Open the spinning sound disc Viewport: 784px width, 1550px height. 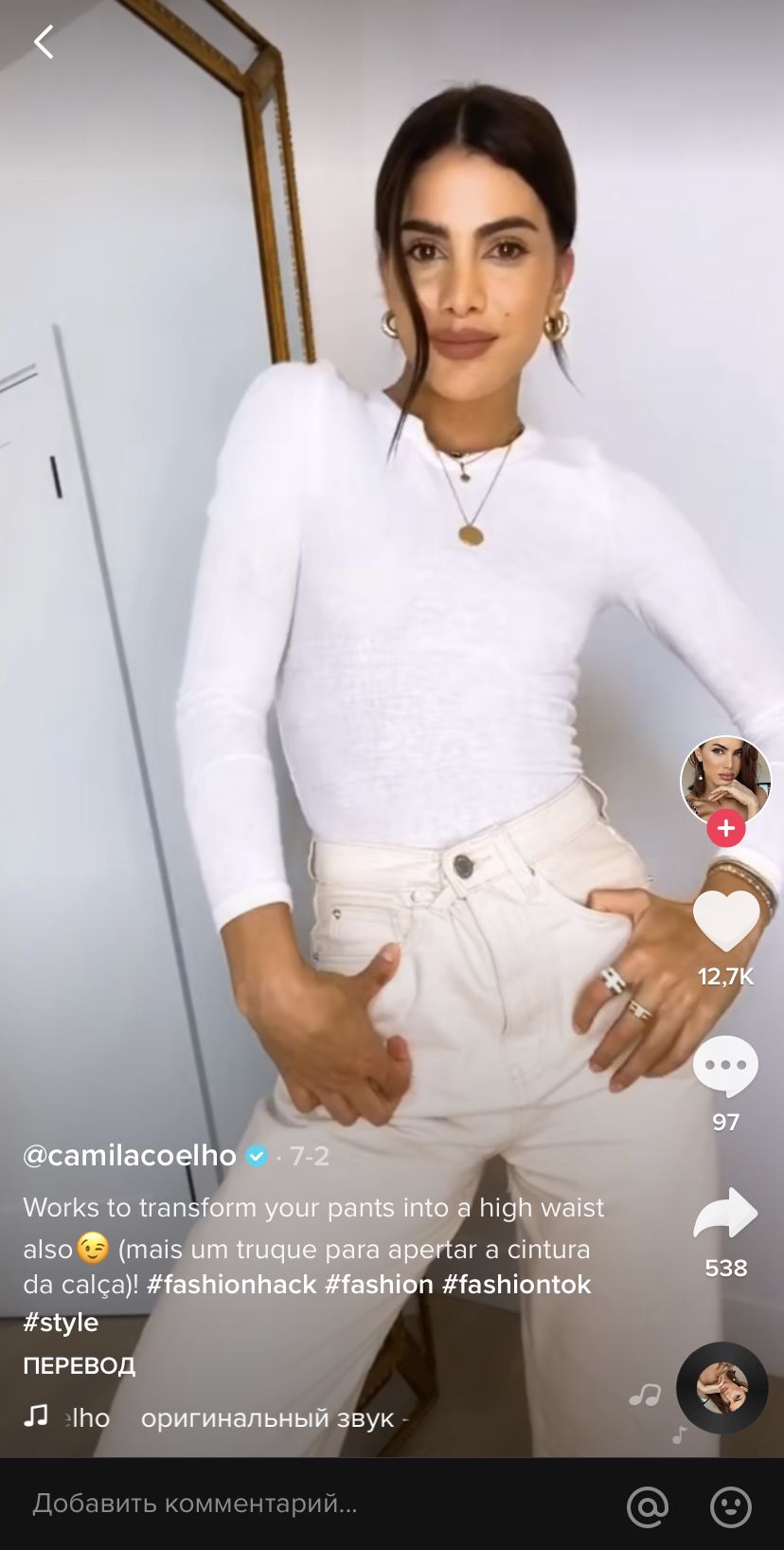(x=722, y=1388)
